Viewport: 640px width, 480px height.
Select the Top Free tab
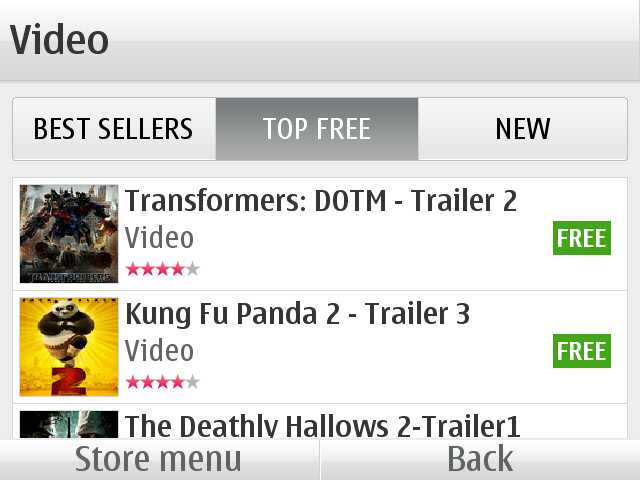click(x=317, y=129)
